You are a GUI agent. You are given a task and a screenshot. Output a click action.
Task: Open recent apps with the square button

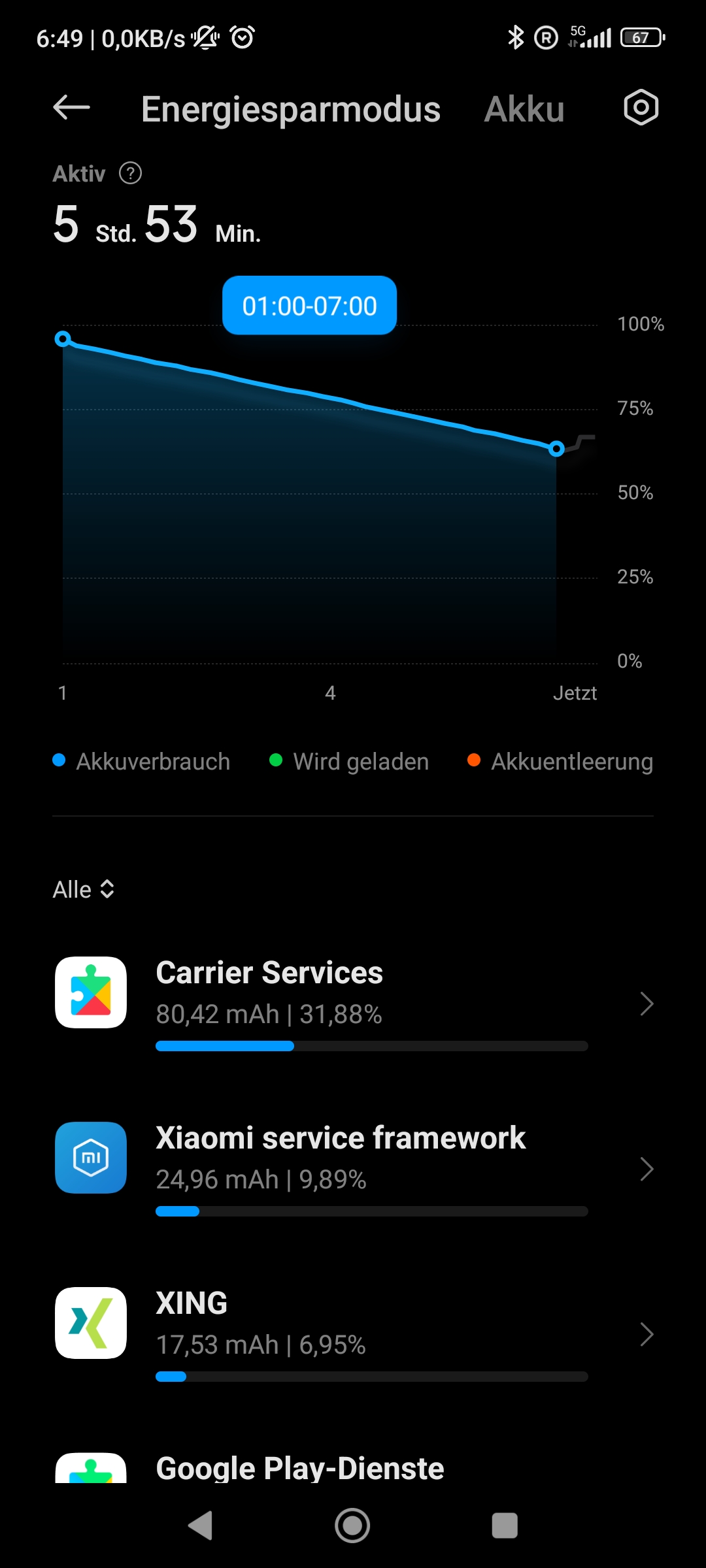(504, 1526)
